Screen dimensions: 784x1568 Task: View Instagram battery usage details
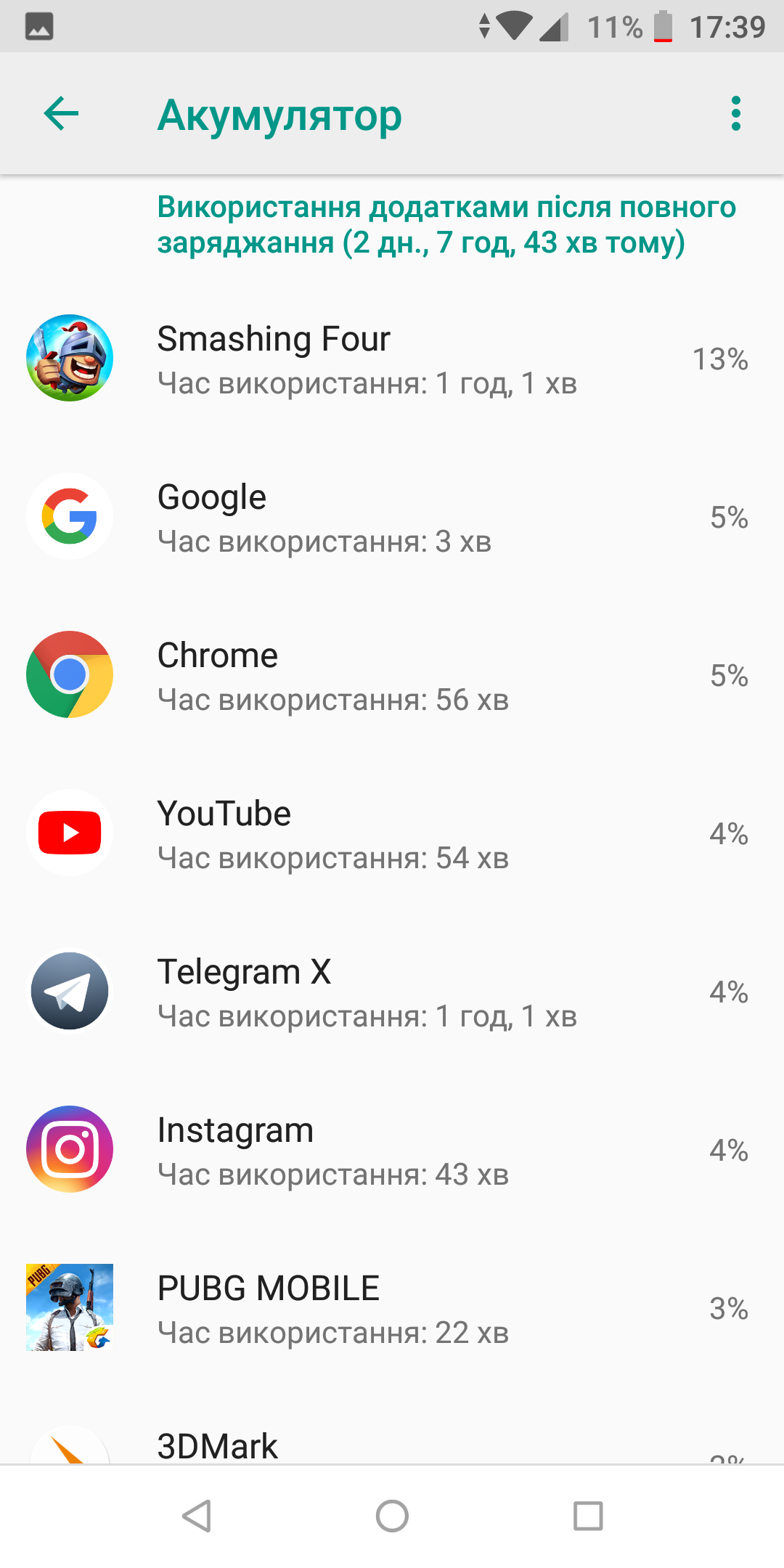tap(392, 1150)
